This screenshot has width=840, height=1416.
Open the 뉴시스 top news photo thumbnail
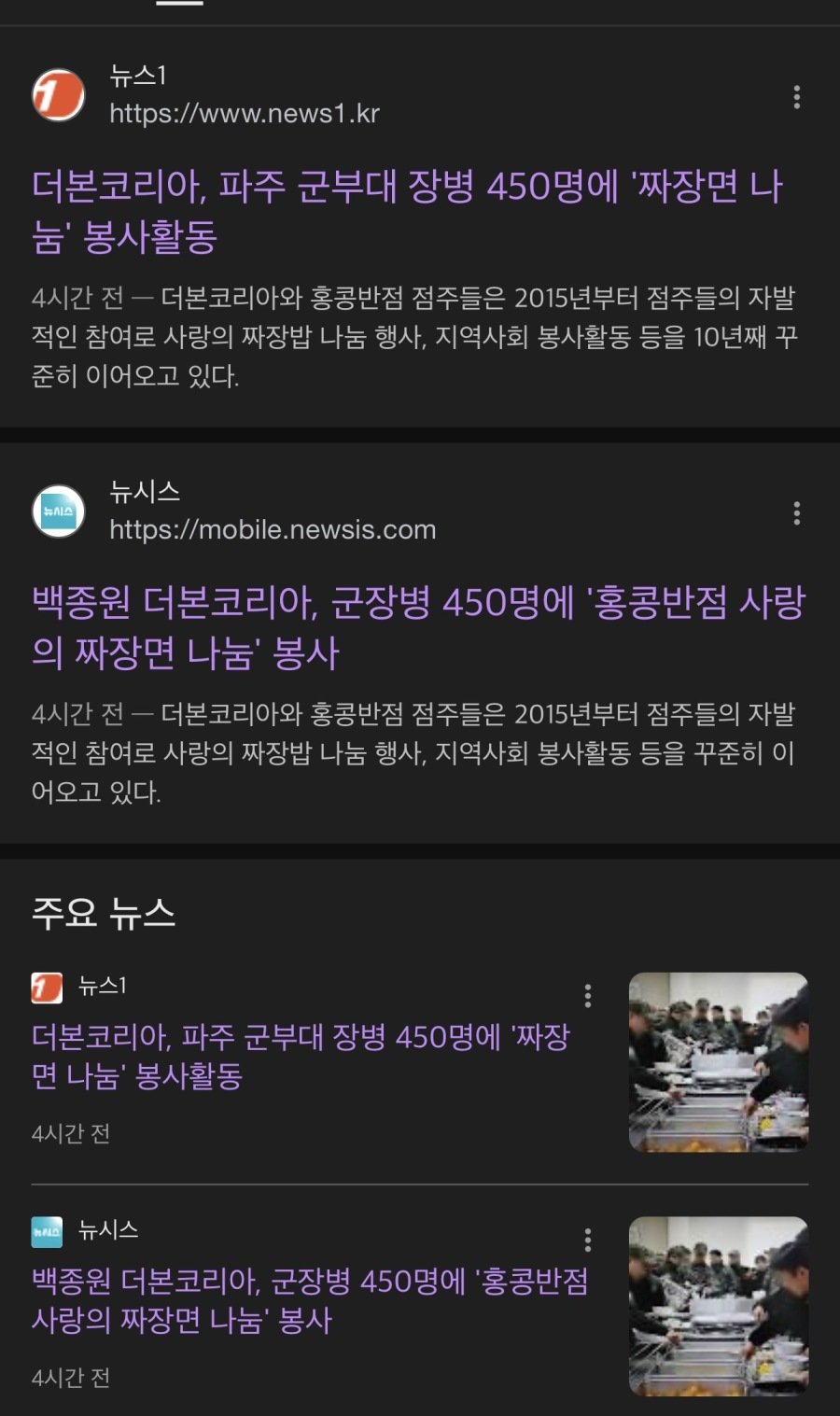(x=718, y=1305)
